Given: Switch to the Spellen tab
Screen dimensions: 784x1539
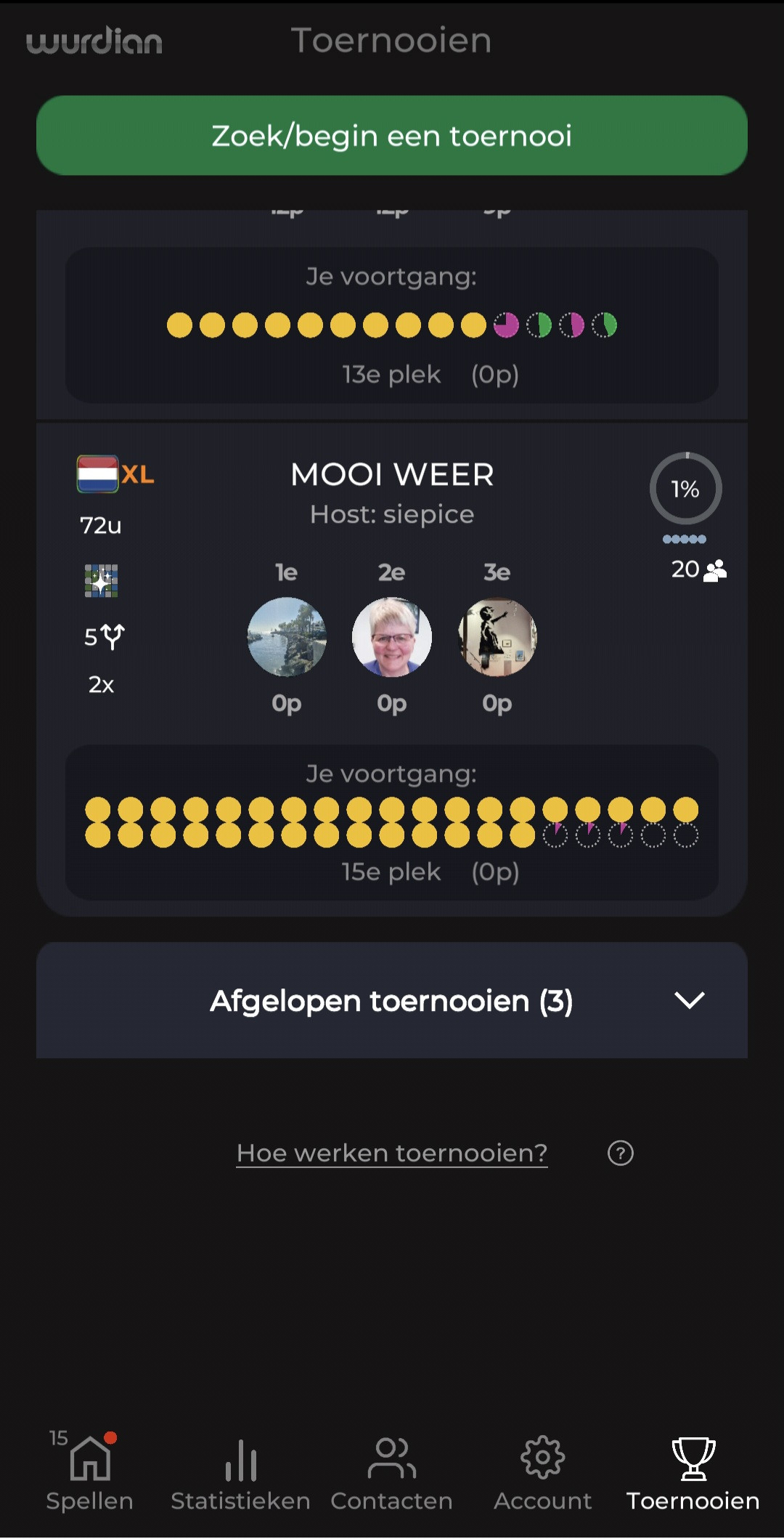Looking at the screenshot, I should pyautogui.click(x=89, y=1472).
